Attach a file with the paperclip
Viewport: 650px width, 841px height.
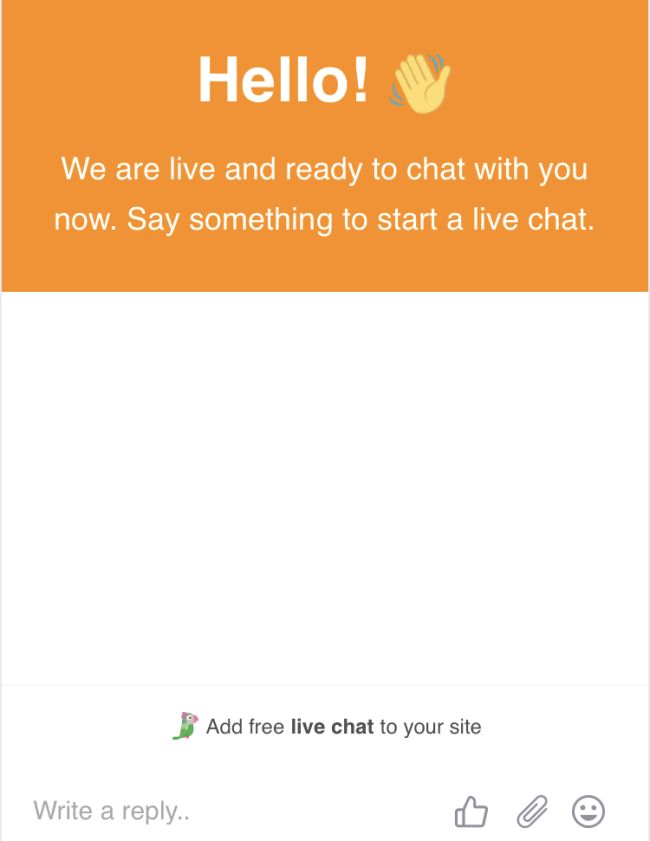532,811
